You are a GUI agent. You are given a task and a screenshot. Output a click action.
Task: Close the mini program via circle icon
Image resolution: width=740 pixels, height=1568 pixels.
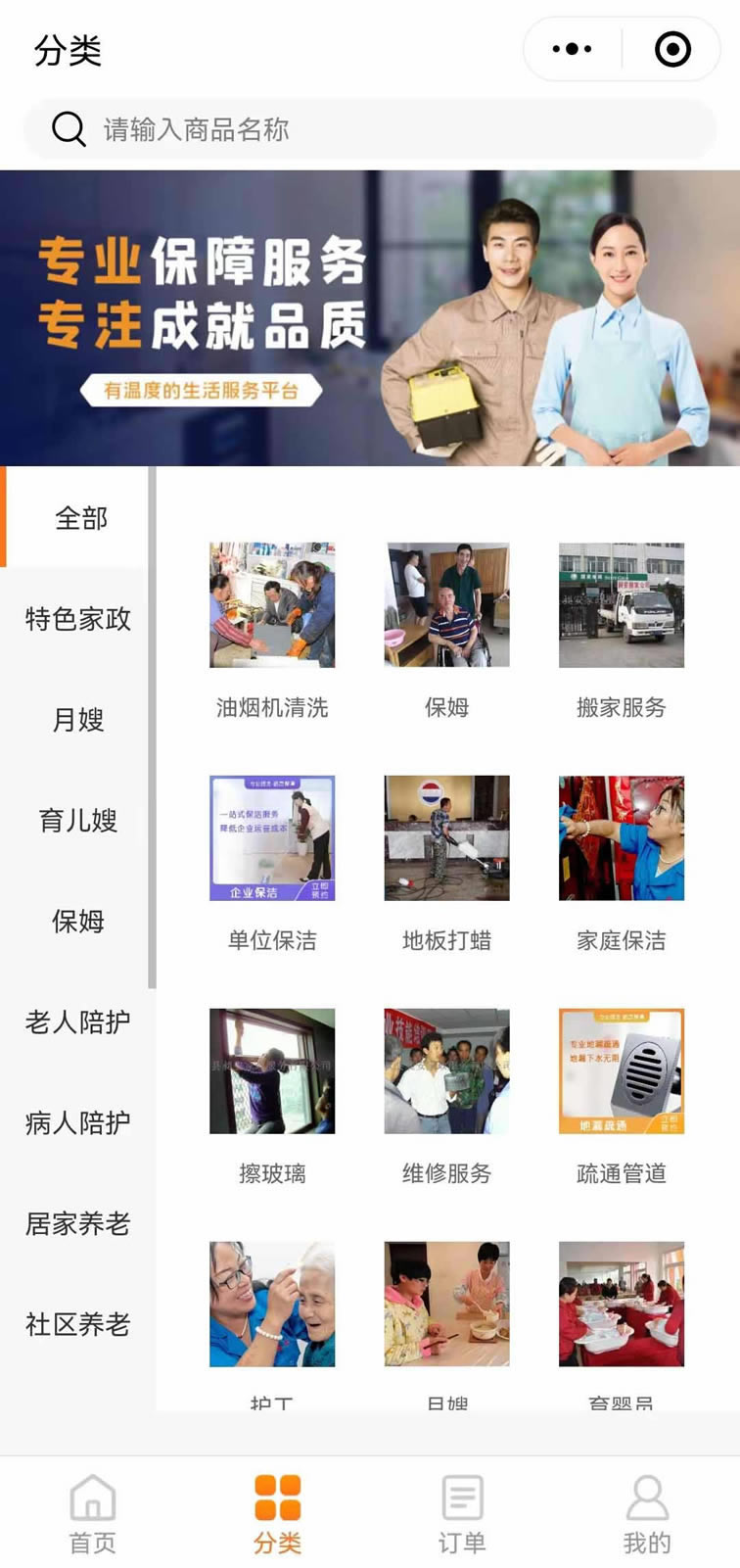click(672, 49)
